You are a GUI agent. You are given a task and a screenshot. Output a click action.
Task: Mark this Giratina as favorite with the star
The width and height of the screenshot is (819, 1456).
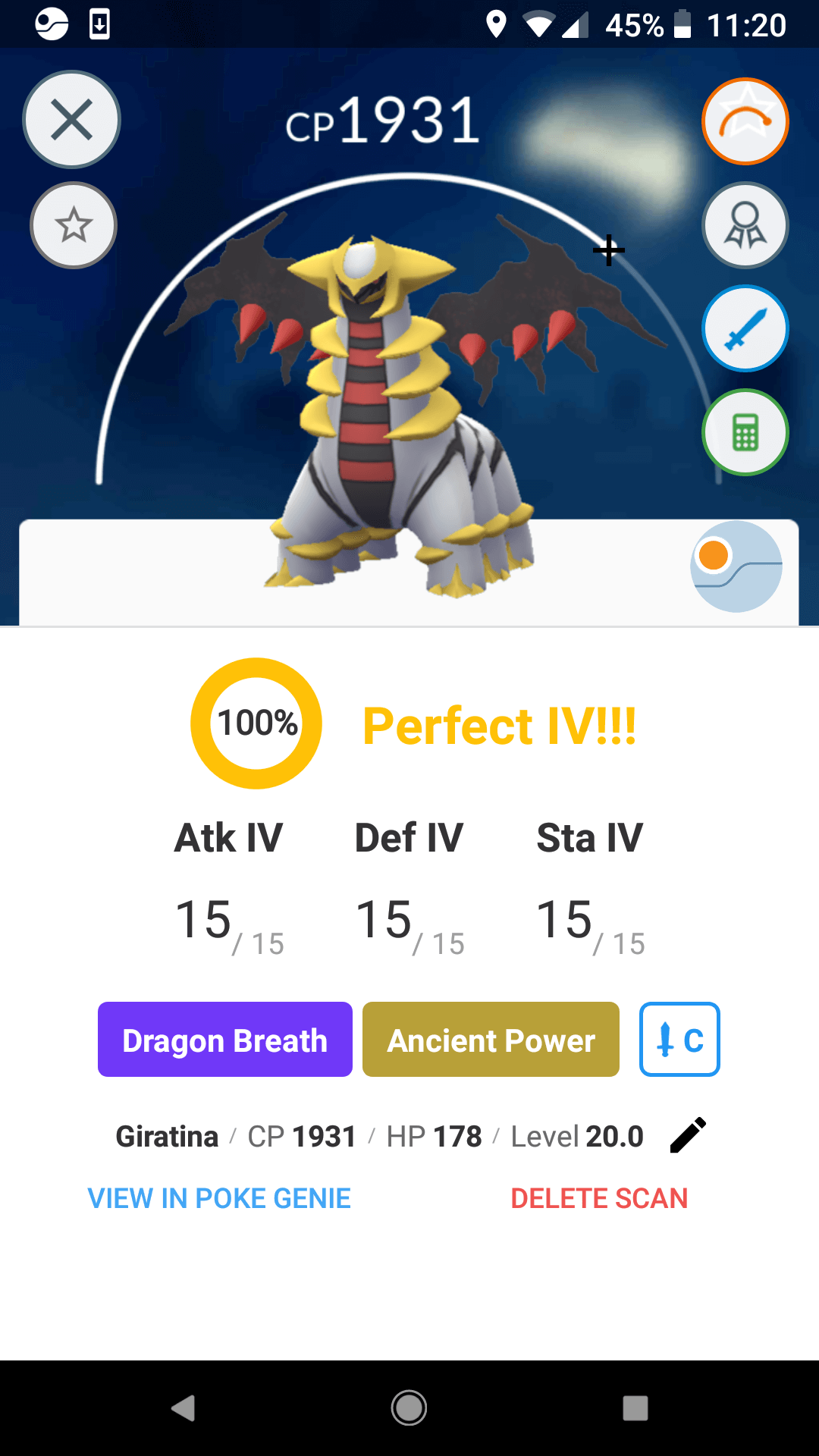pyautogui.click(x=74, y=225)
